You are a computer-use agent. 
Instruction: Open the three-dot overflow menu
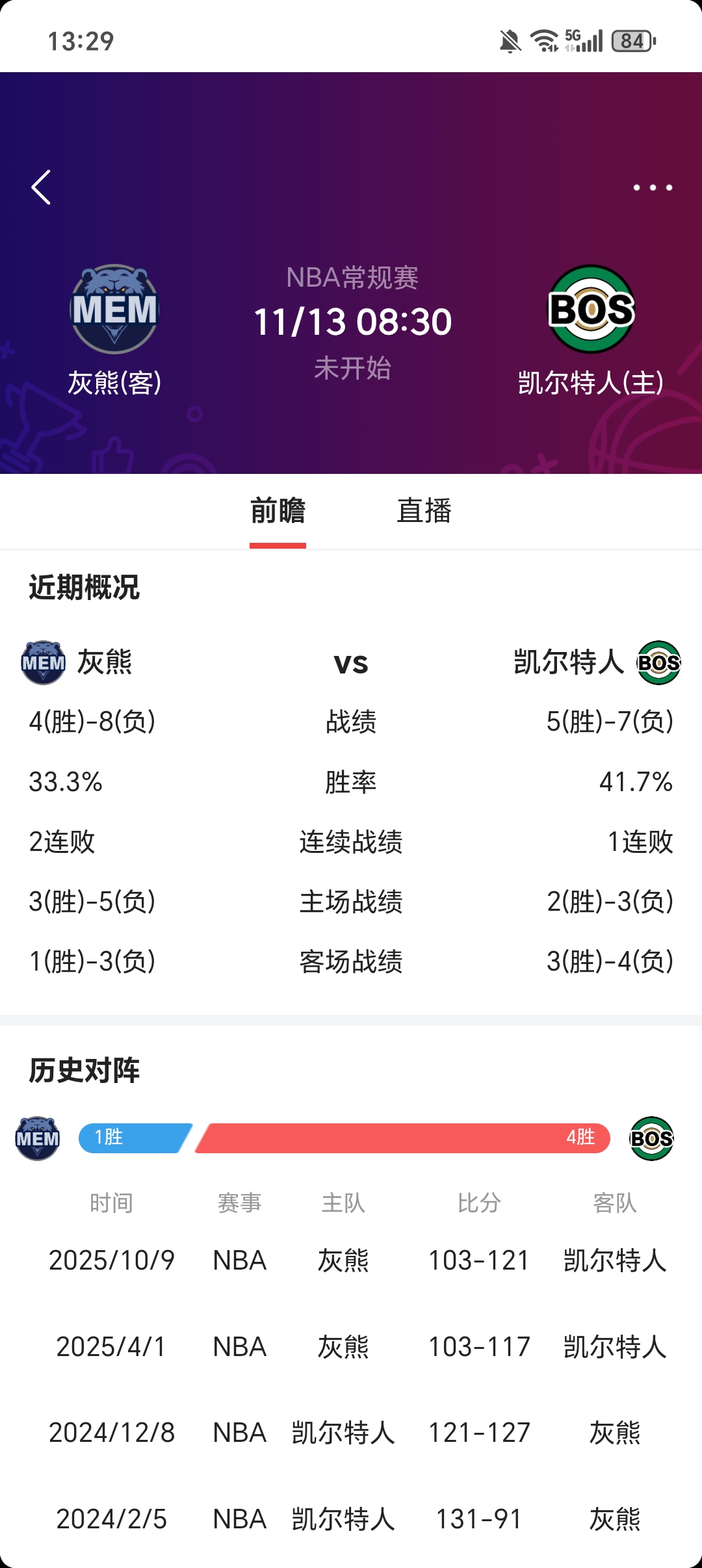(653, 187)
